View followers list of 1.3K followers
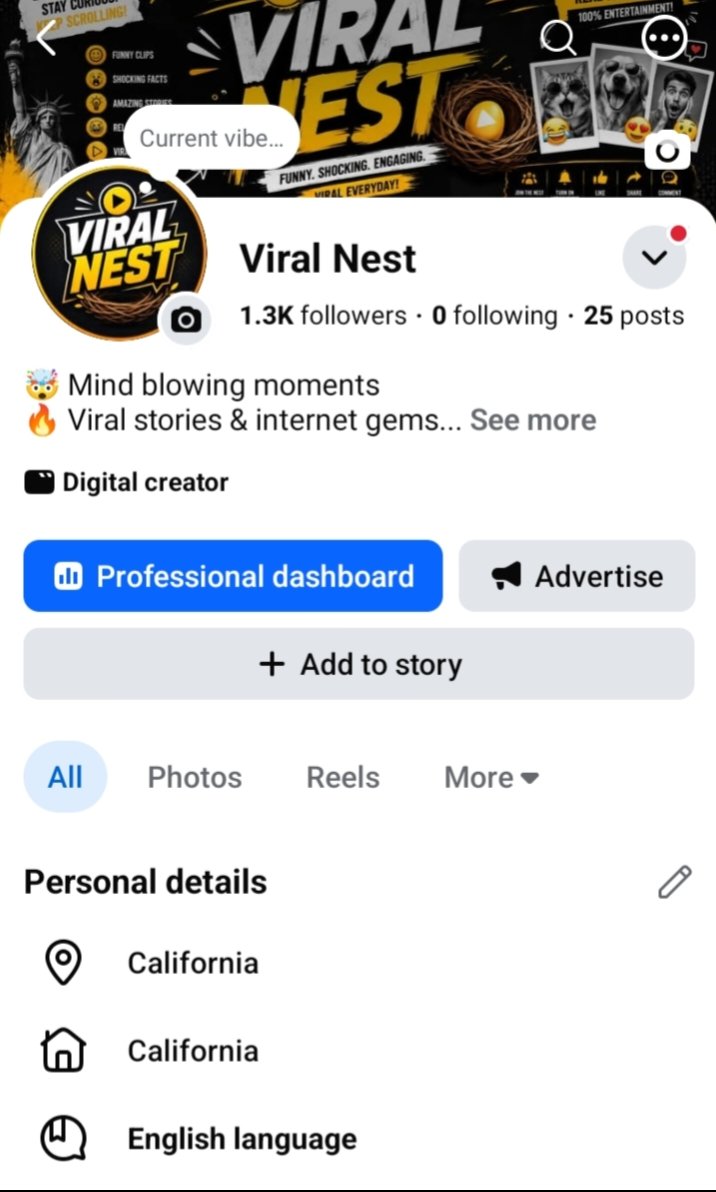 (x=323, y=315)
